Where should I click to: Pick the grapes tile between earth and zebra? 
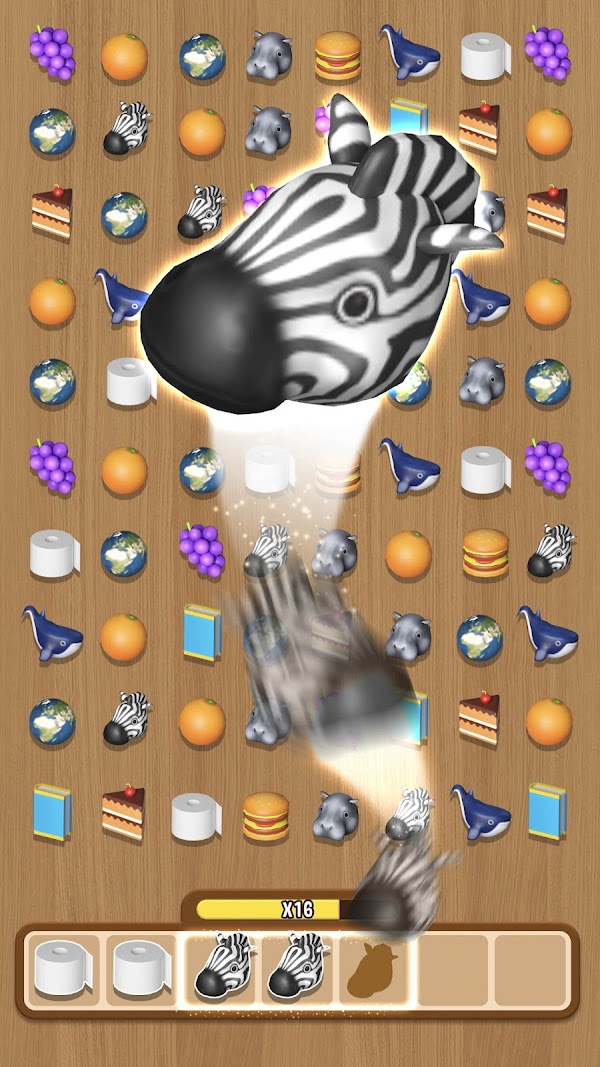click(x=201, y=549)
